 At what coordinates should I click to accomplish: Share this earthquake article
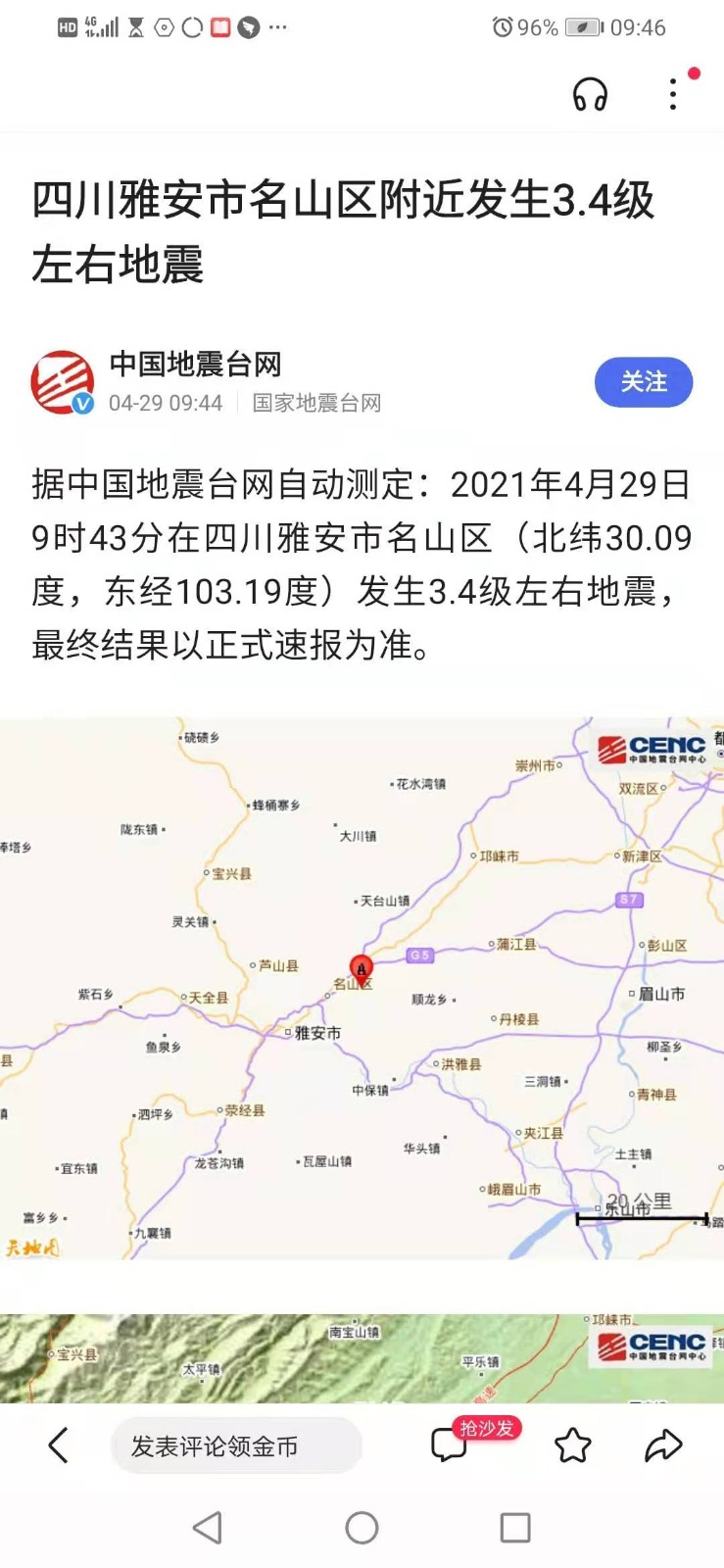(x=663, y=1445)
